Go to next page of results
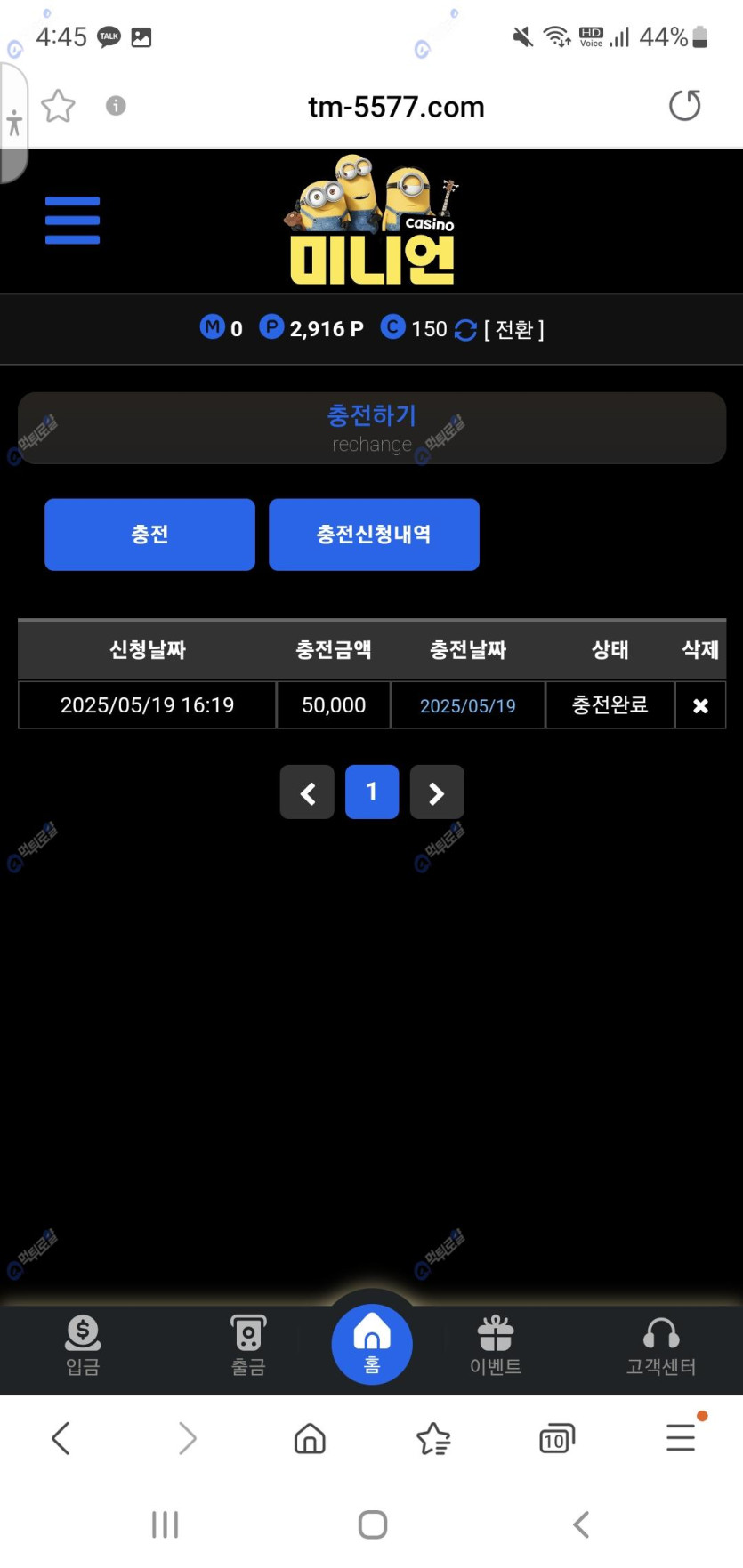The height and width of the screenshot is (1568, 743). tap(436, 792)
